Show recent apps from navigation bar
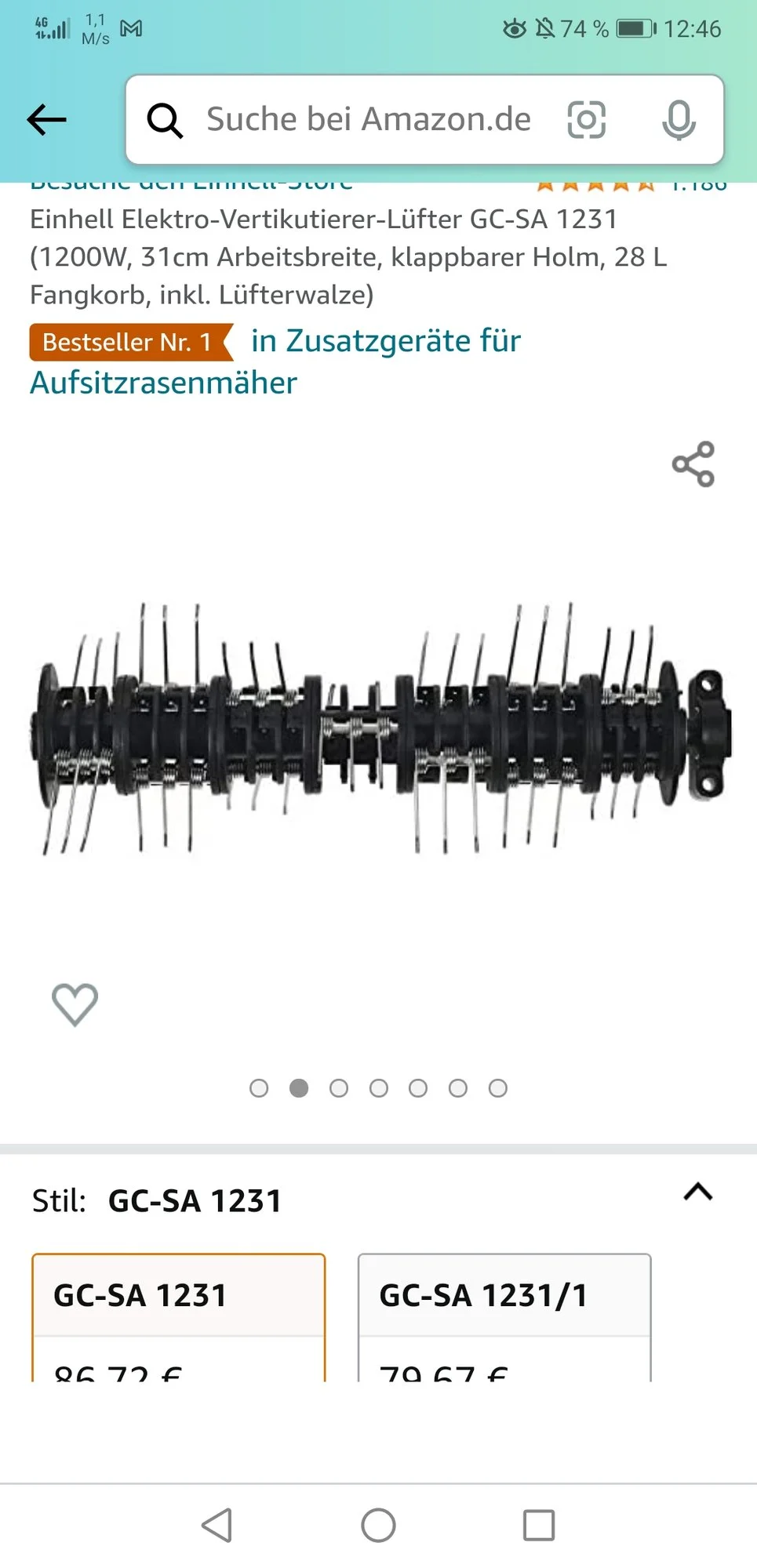 click(x=539, y=1526)
